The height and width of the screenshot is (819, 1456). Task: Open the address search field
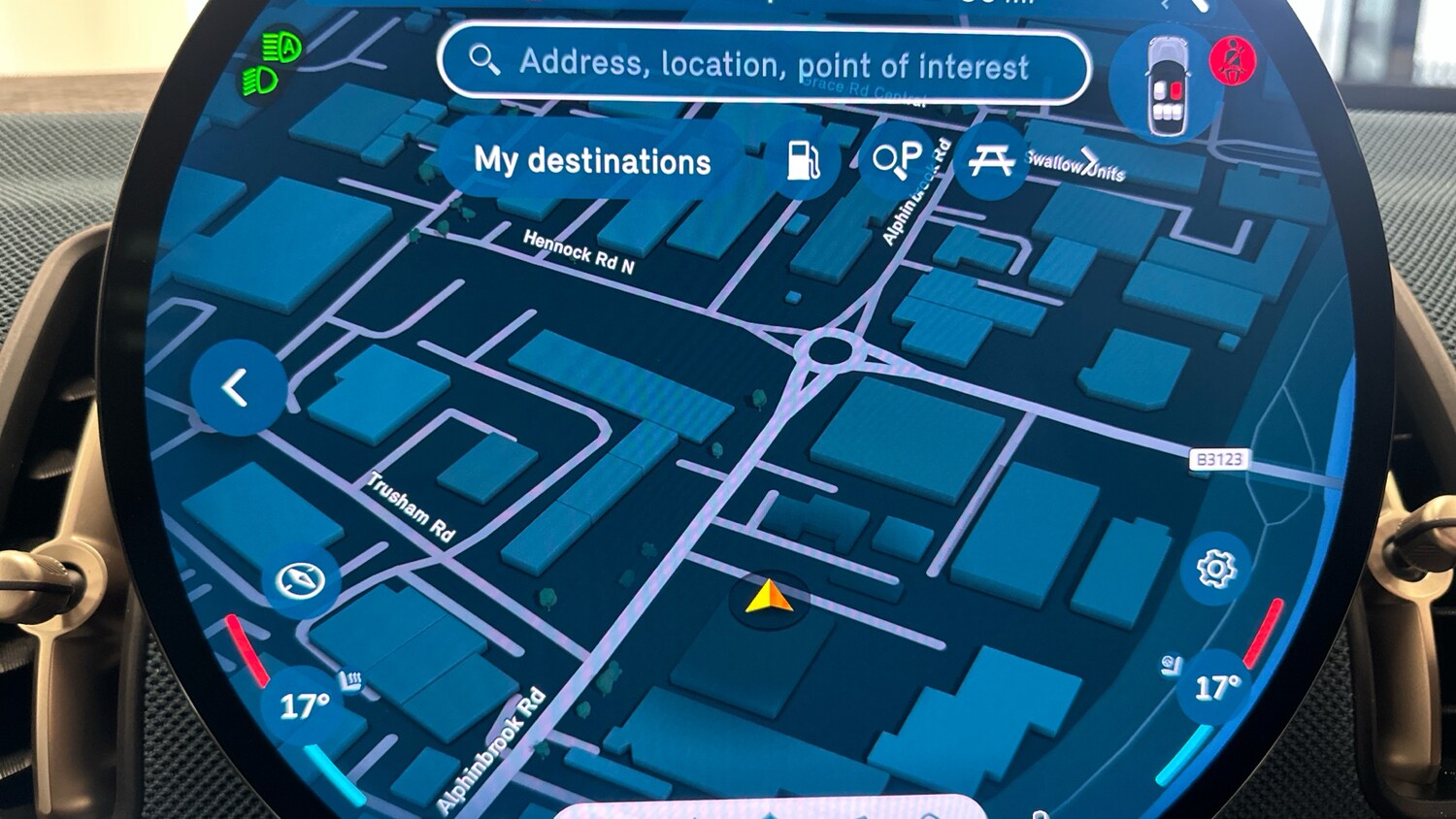click(x=764, y=65)
